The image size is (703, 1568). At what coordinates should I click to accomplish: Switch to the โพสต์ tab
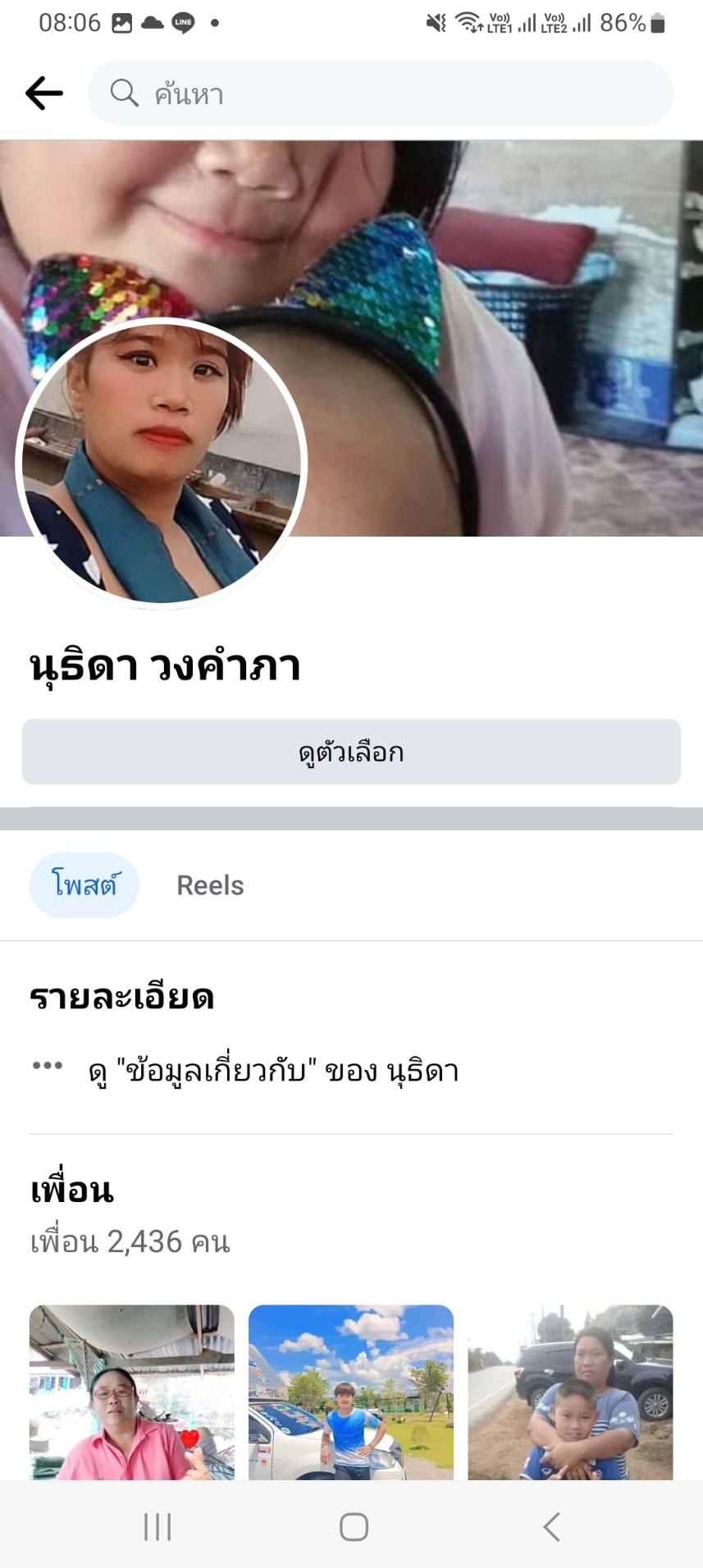[x=84, y=885]
